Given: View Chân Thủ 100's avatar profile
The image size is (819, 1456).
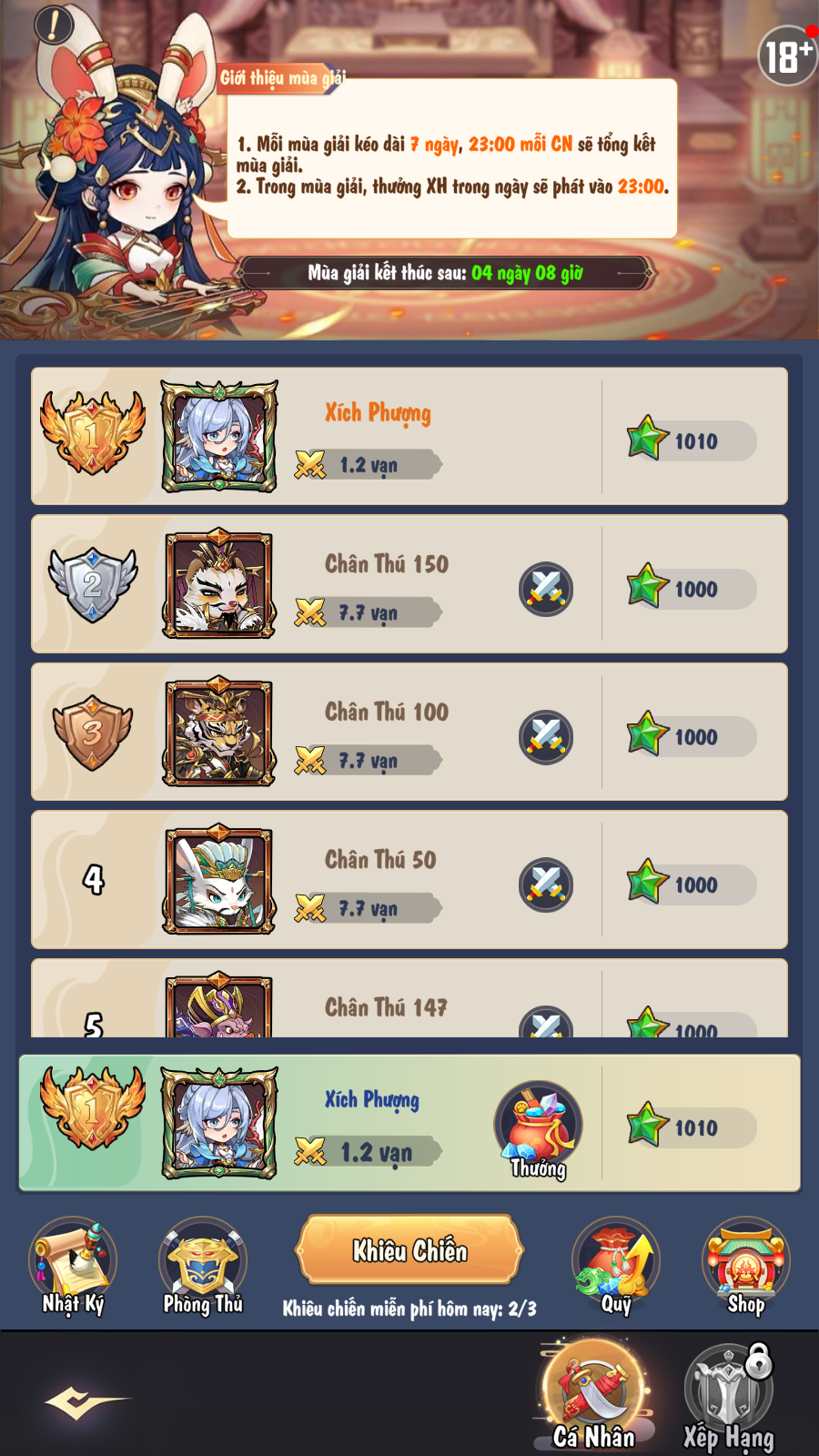Looking at the screenshot, I should point(218,732).
